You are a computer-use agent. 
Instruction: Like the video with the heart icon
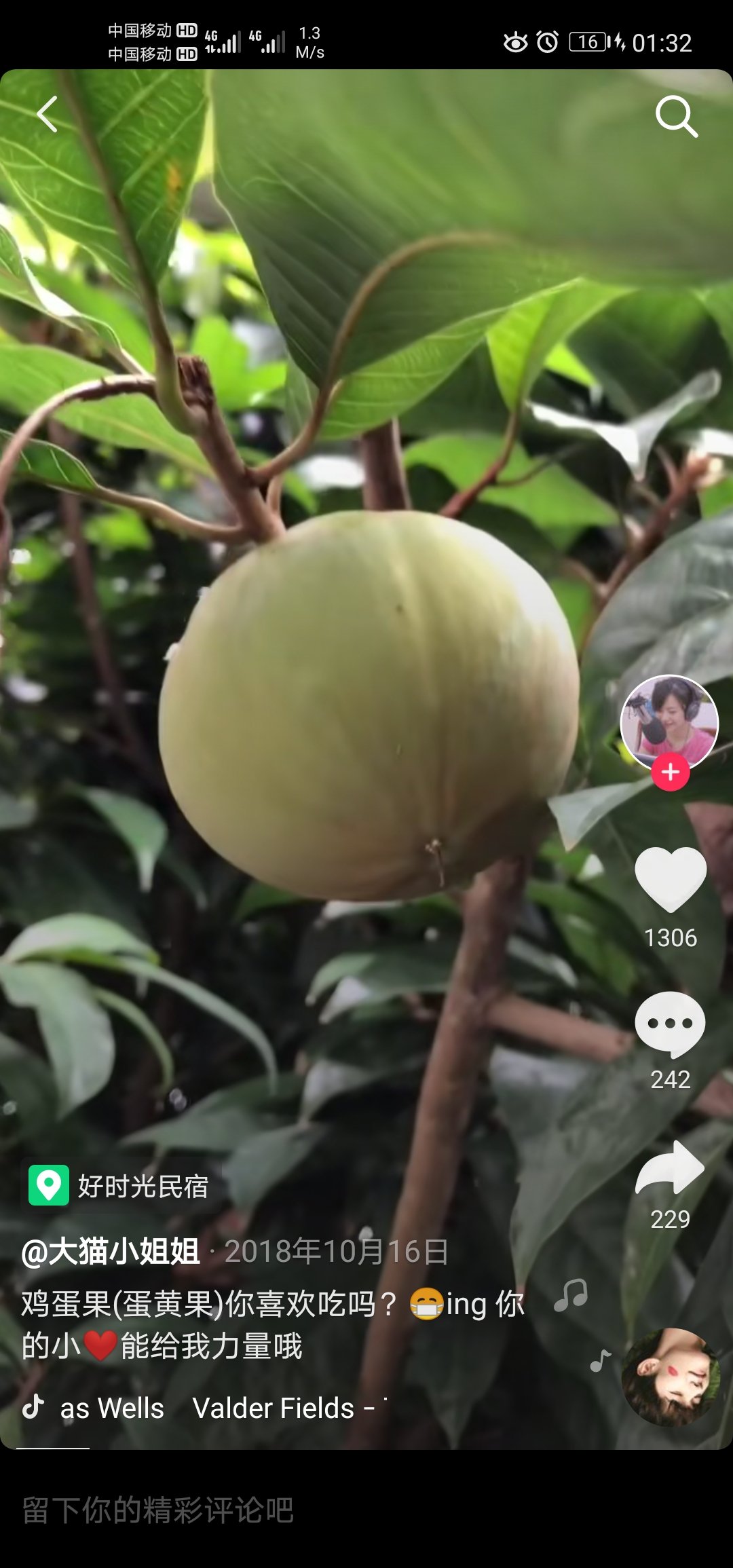click(671, 880)
